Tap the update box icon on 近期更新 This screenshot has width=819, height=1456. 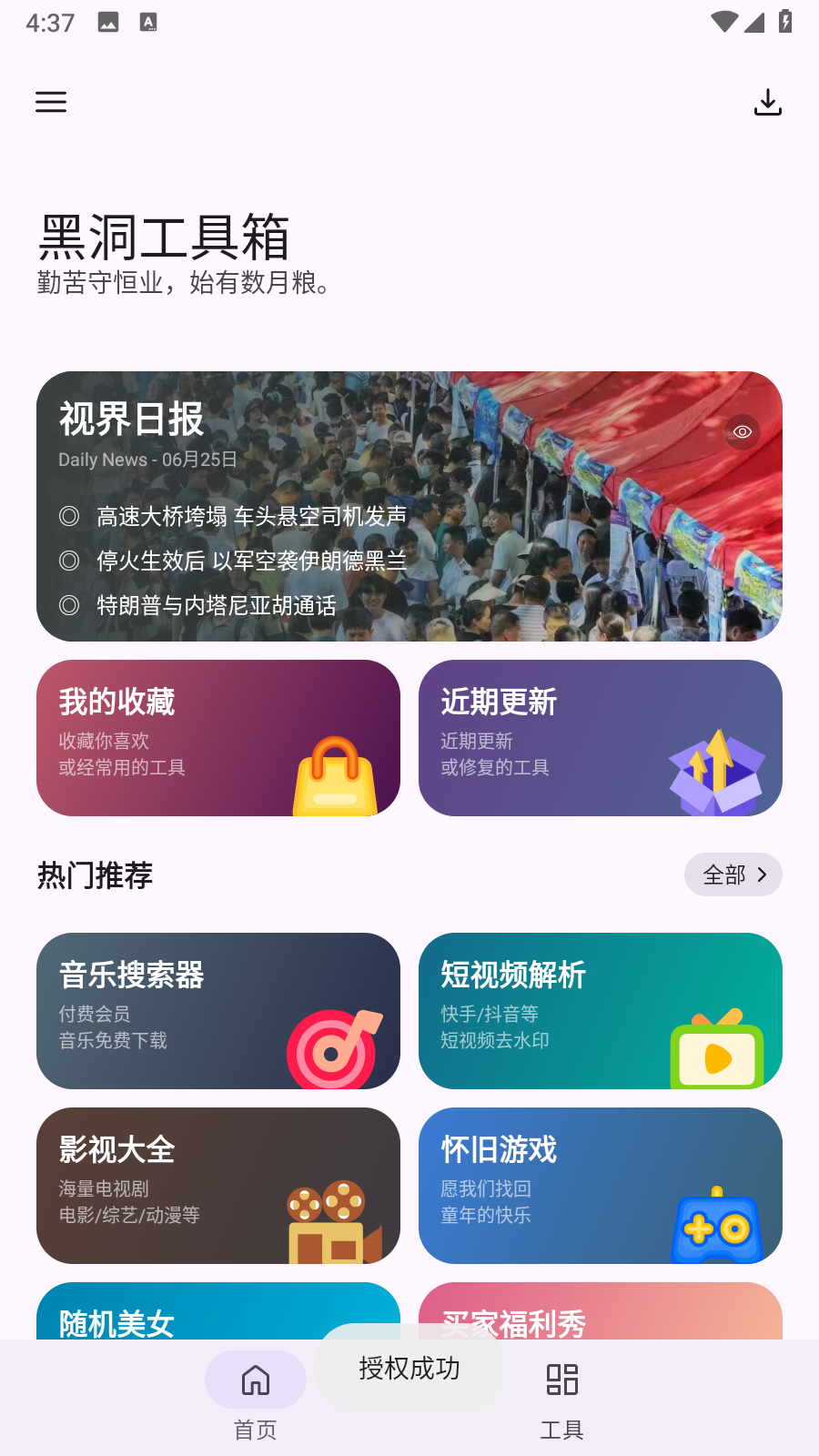715,773
